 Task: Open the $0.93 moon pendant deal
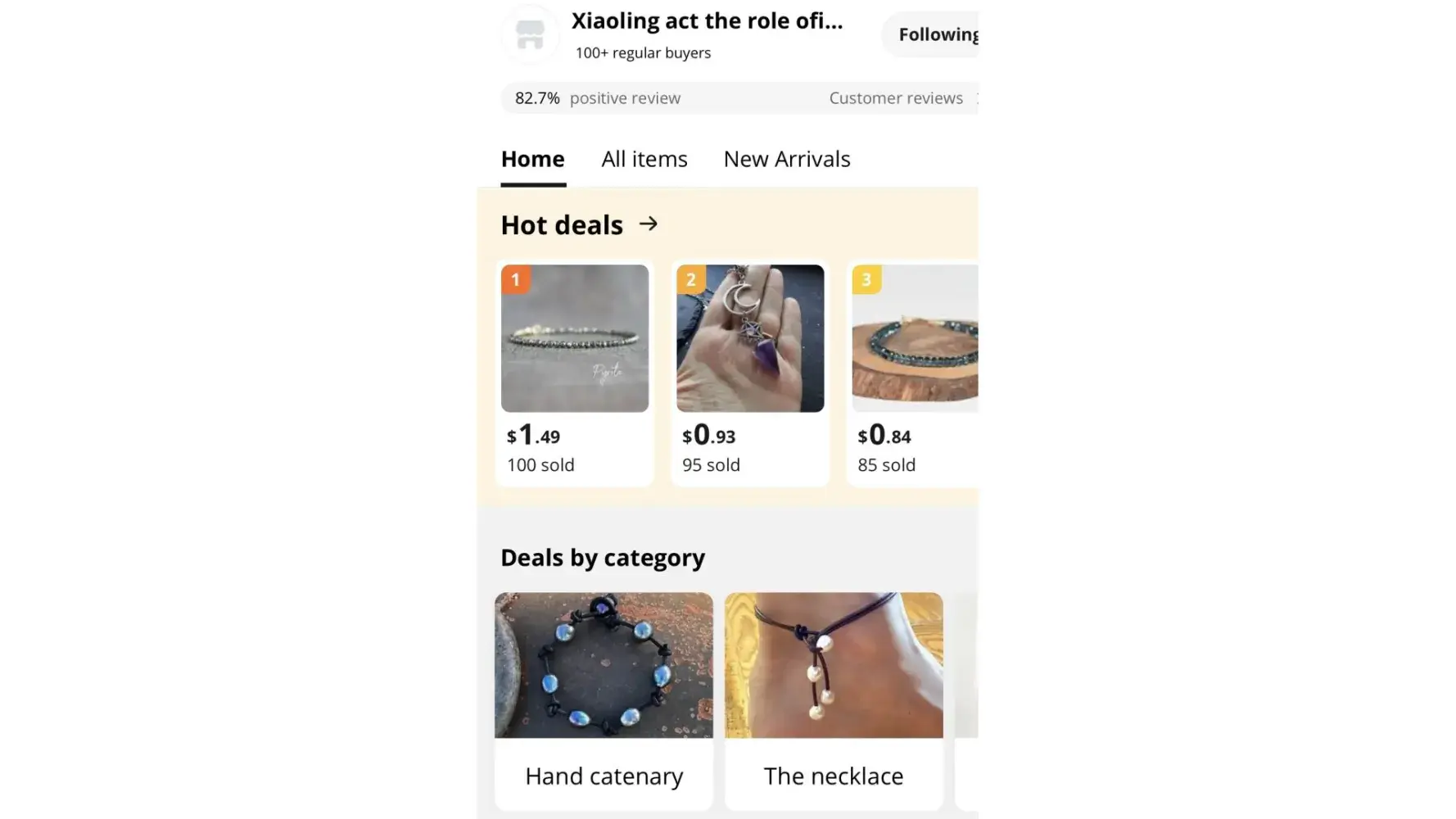point(749,338)
